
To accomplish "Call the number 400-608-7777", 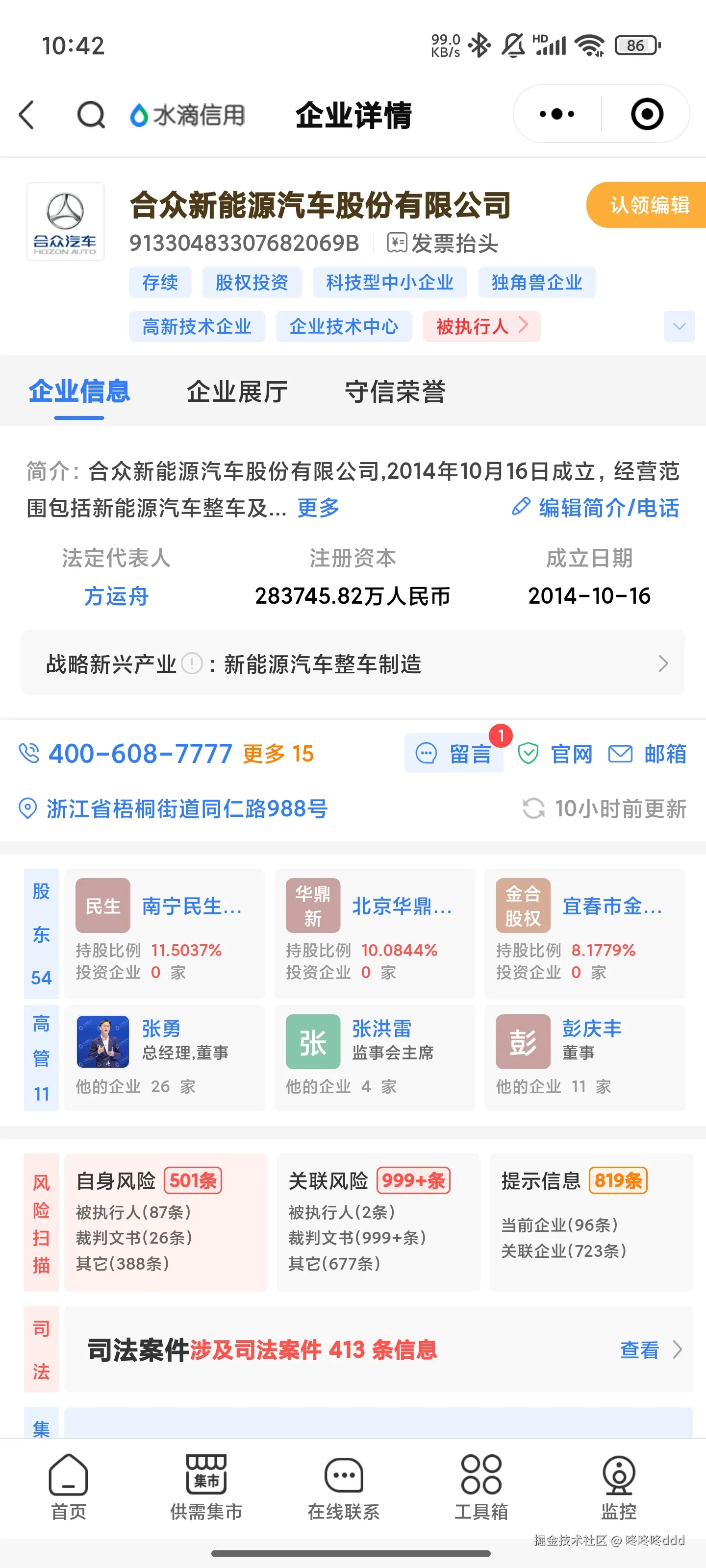I will tap(140, 754).
